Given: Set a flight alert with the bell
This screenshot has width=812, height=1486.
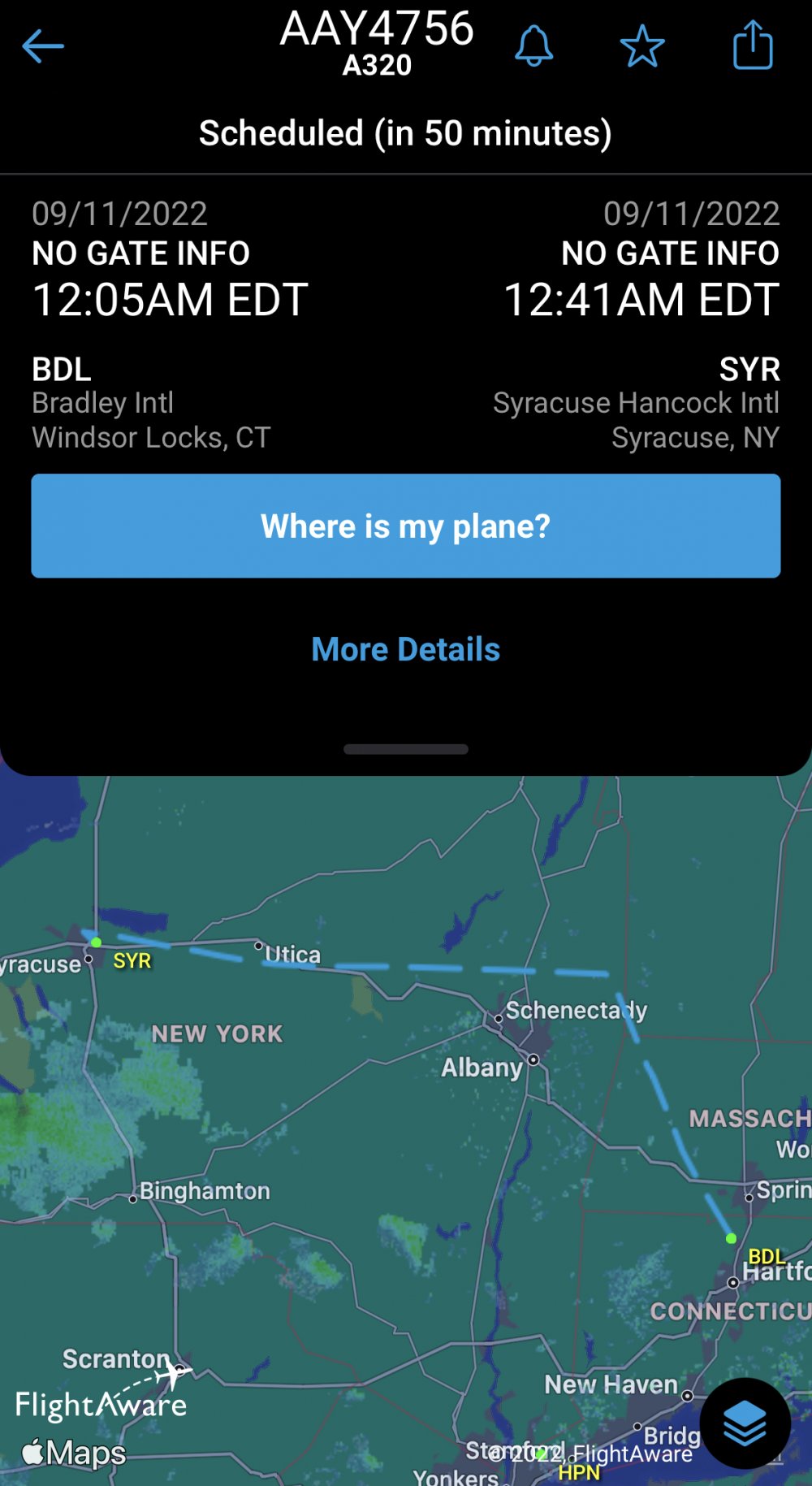Looking at the screenshot, I should click(533, 45).
